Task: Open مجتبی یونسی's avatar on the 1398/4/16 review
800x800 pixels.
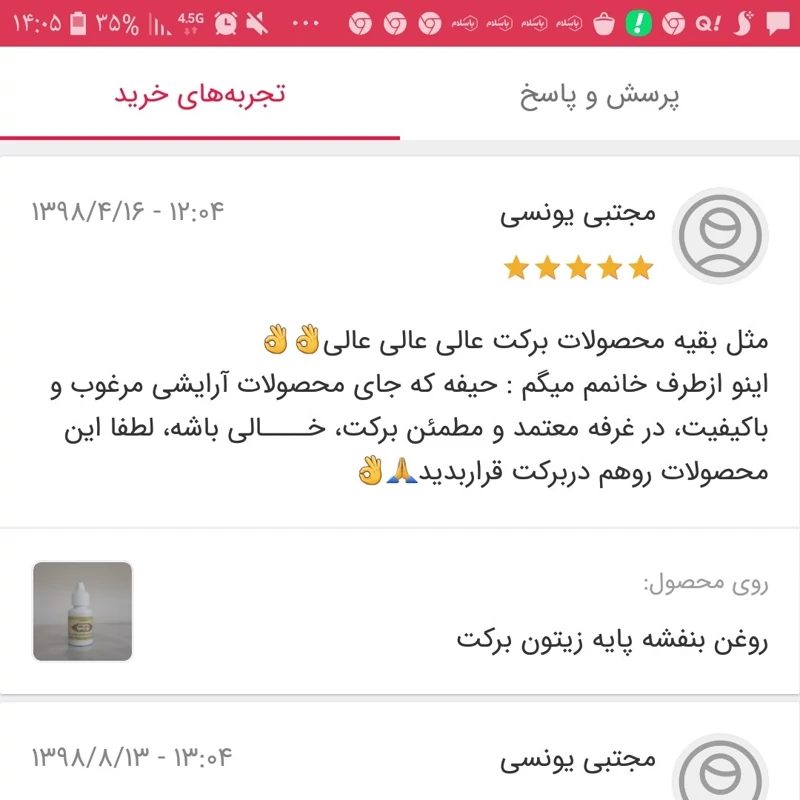Action: pos(720,236)
